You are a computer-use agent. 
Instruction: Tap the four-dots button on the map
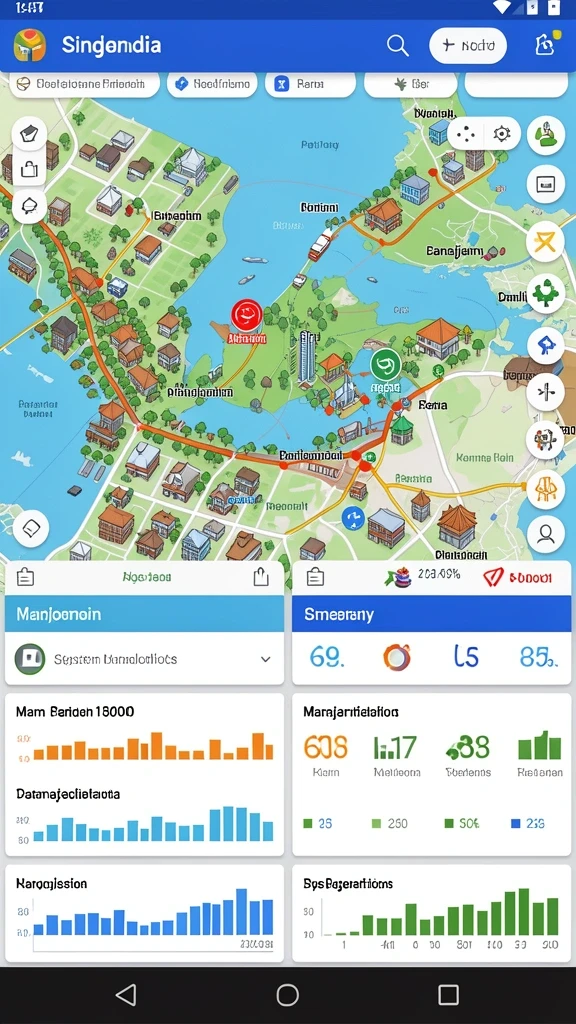tap(466, 135)
